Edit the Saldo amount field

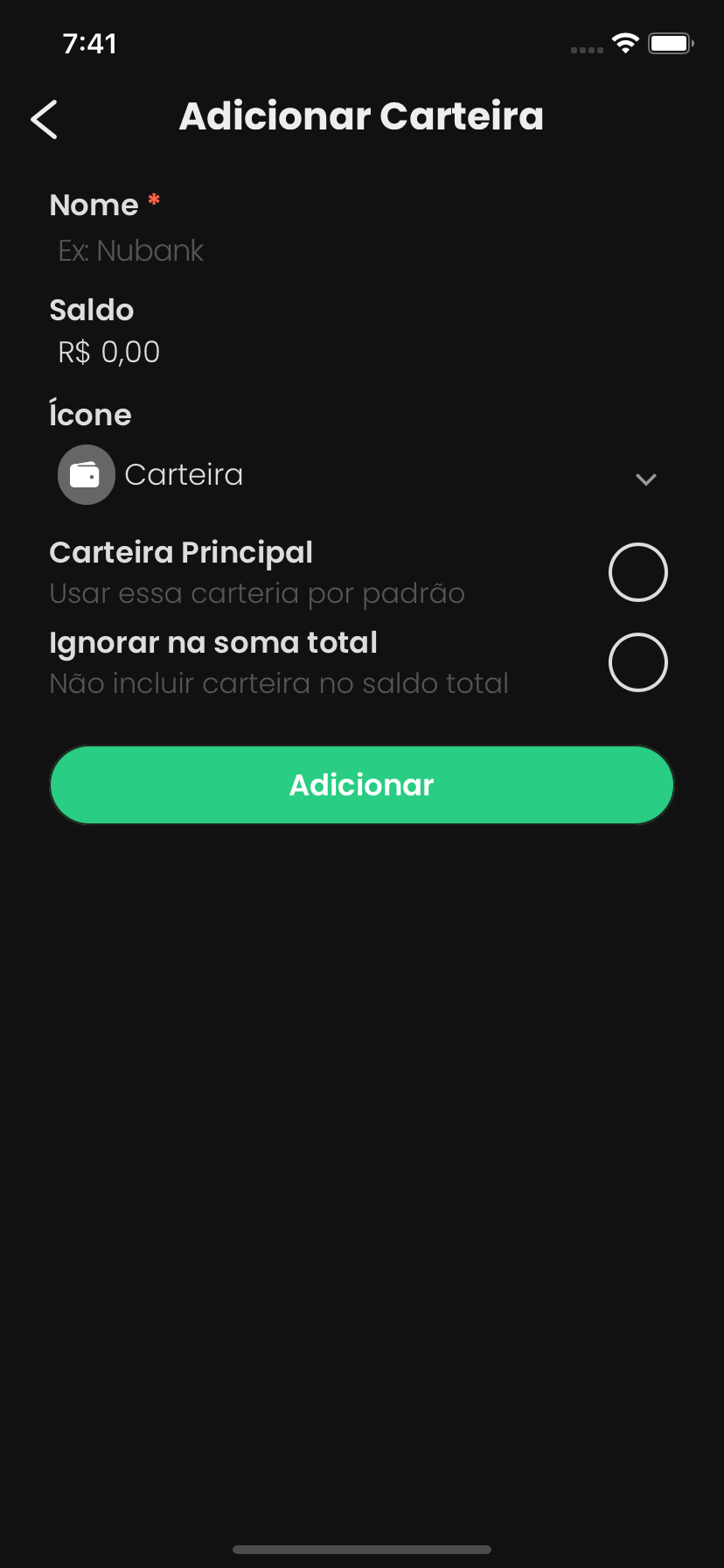(350, 353)
